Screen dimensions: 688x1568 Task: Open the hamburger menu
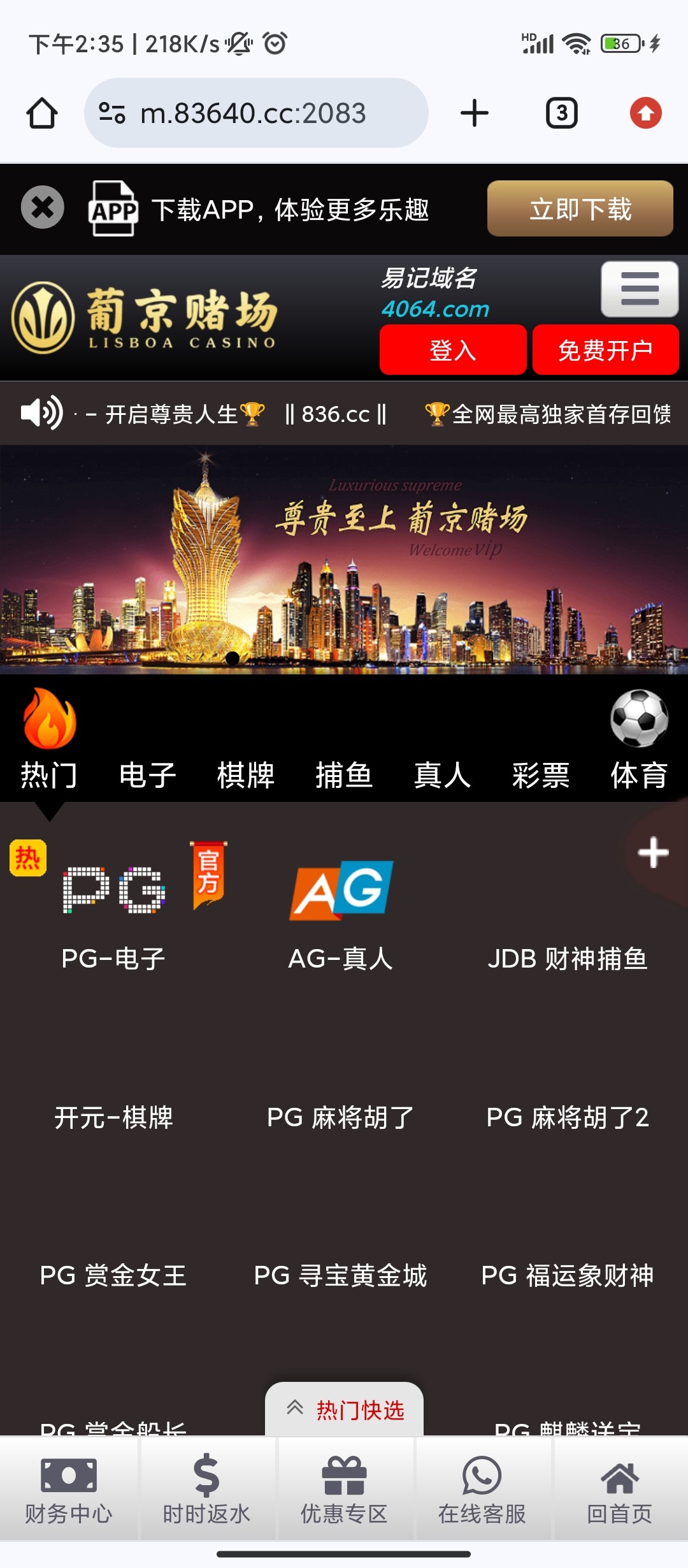(639, 289)
